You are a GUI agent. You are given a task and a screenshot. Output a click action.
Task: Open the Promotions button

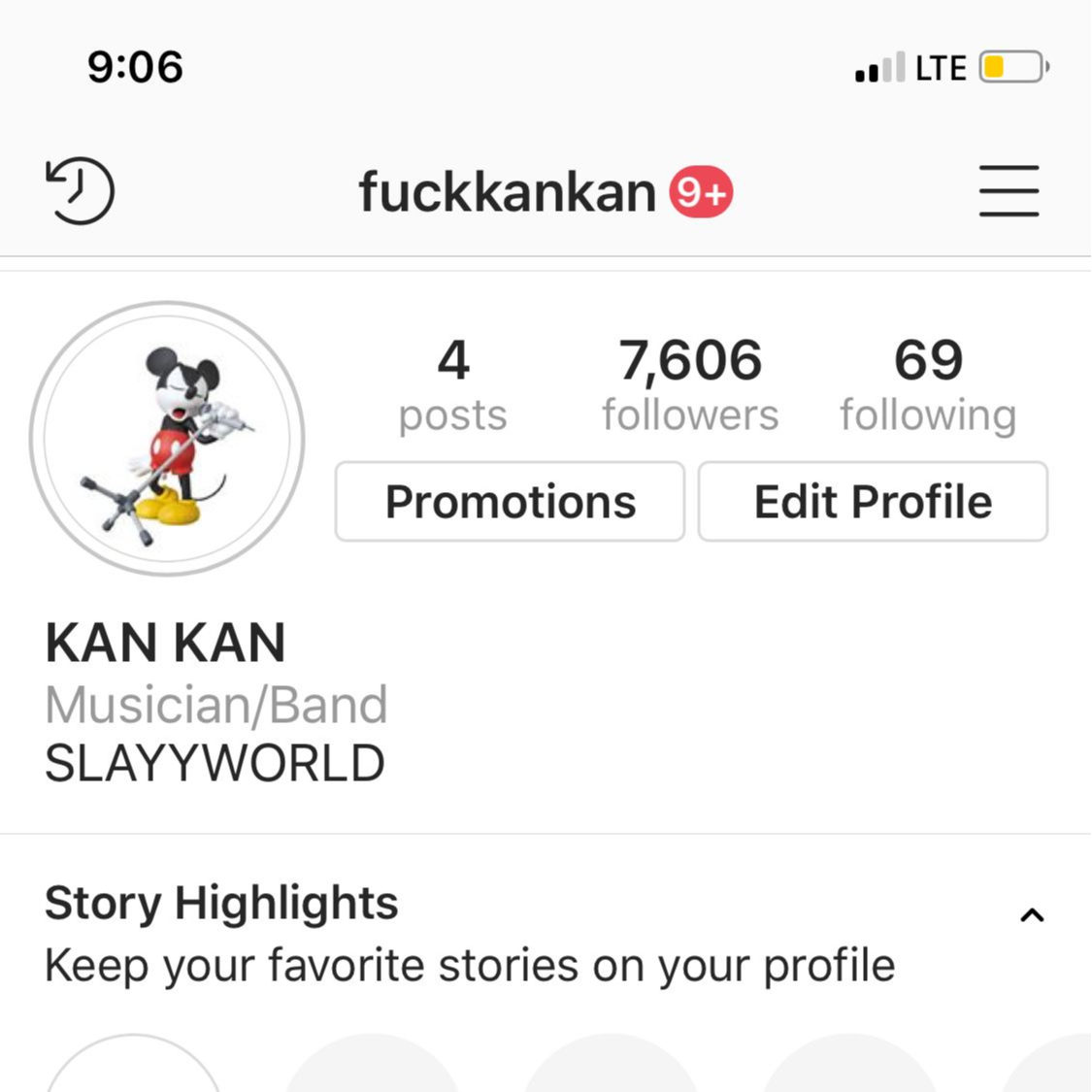click(x=510, y=502)
